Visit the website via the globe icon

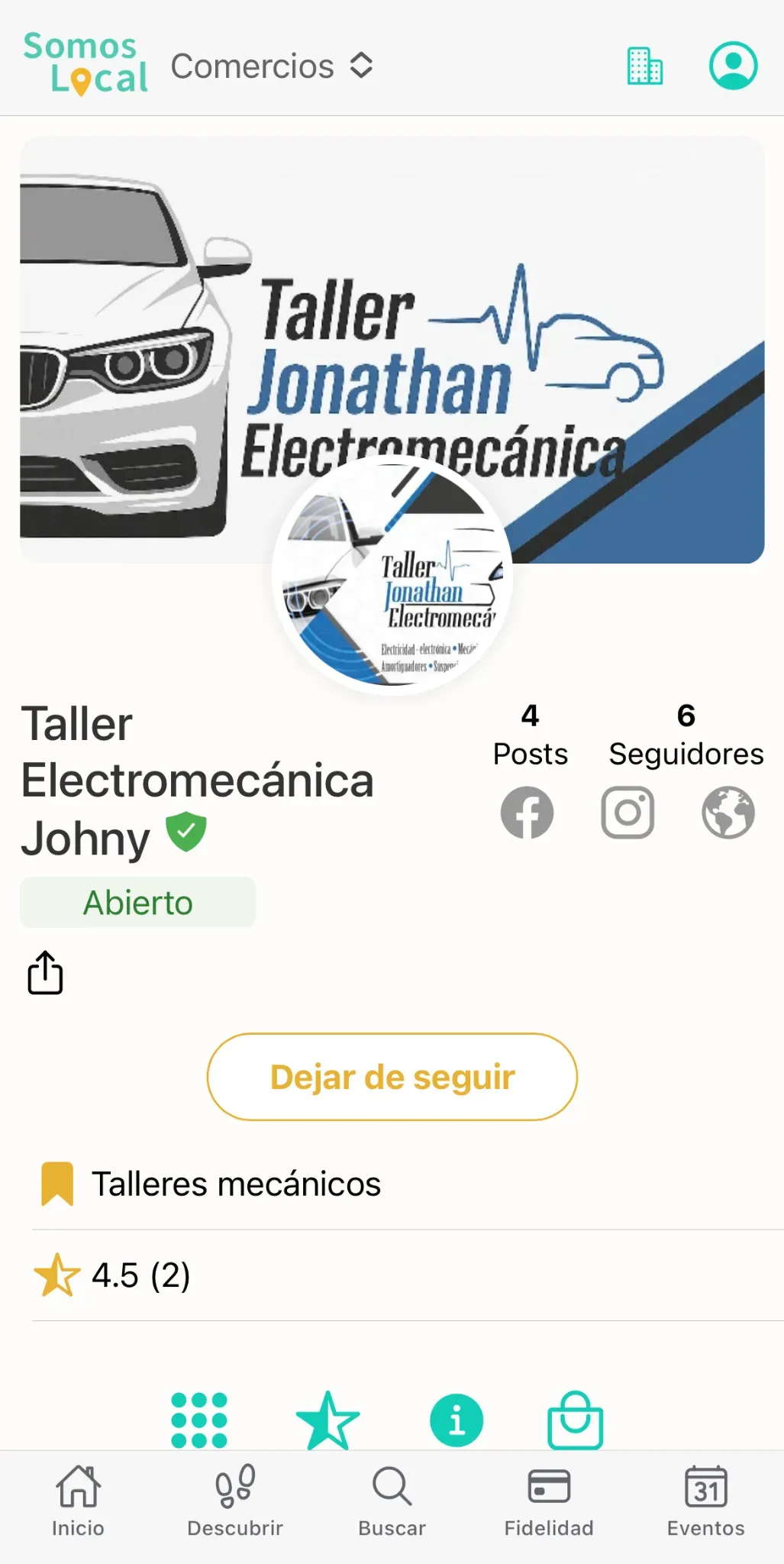pos(727,813)
